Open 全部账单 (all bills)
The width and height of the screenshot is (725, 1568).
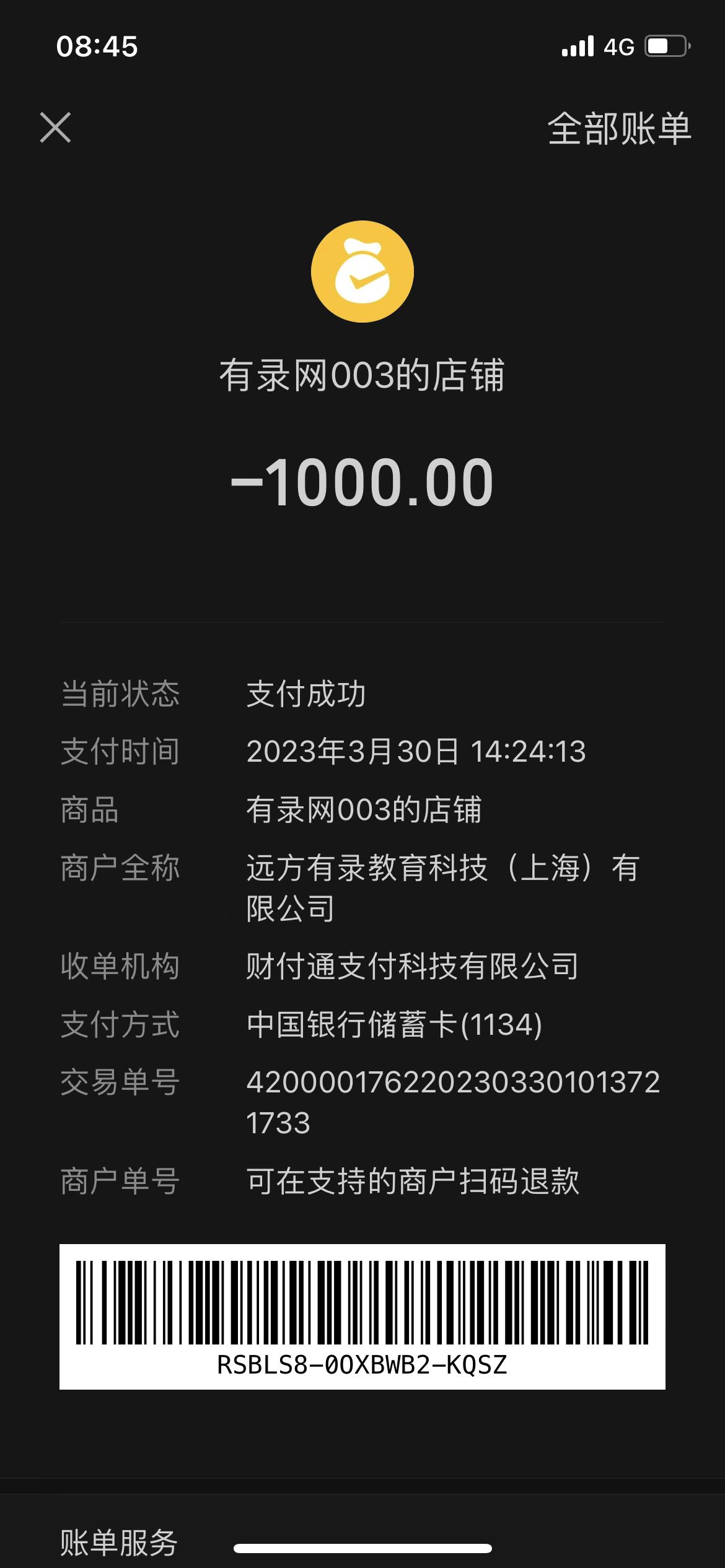click(x=618, y=129)
